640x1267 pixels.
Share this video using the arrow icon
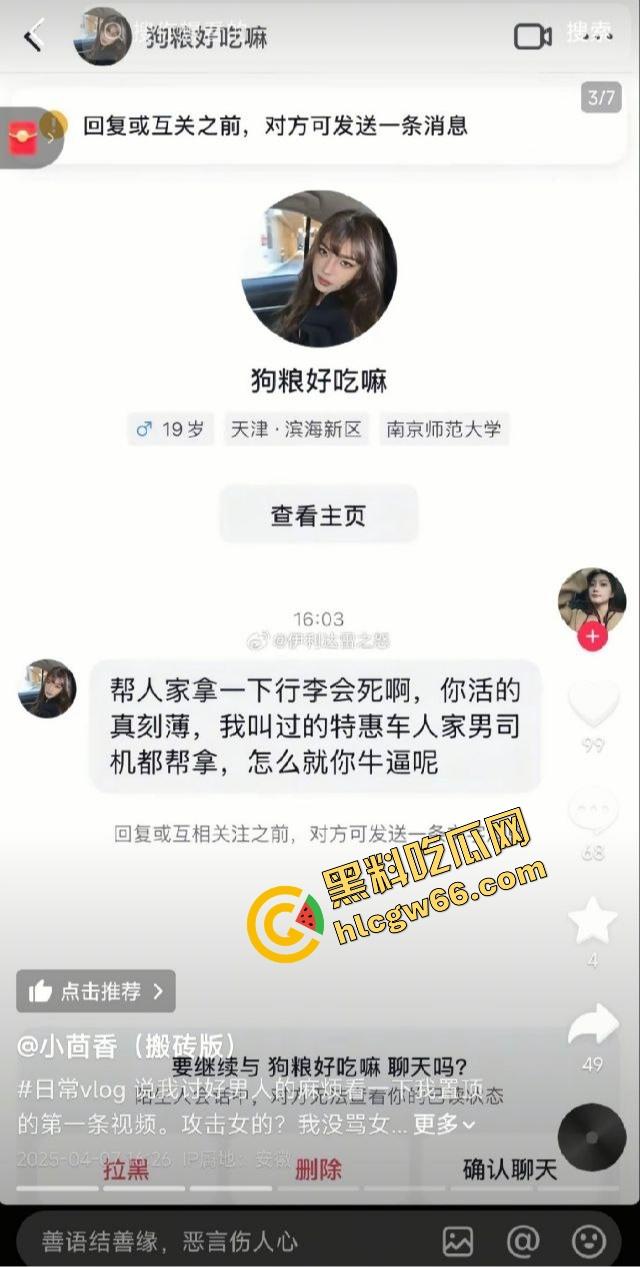point(593,1025)
